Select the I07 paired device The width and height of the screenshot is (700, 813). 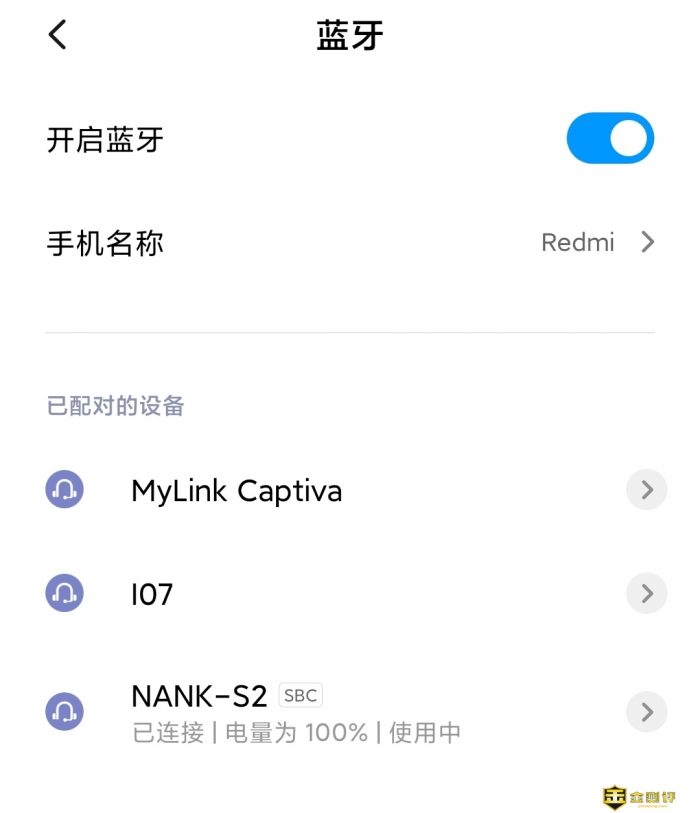point(152,595)
